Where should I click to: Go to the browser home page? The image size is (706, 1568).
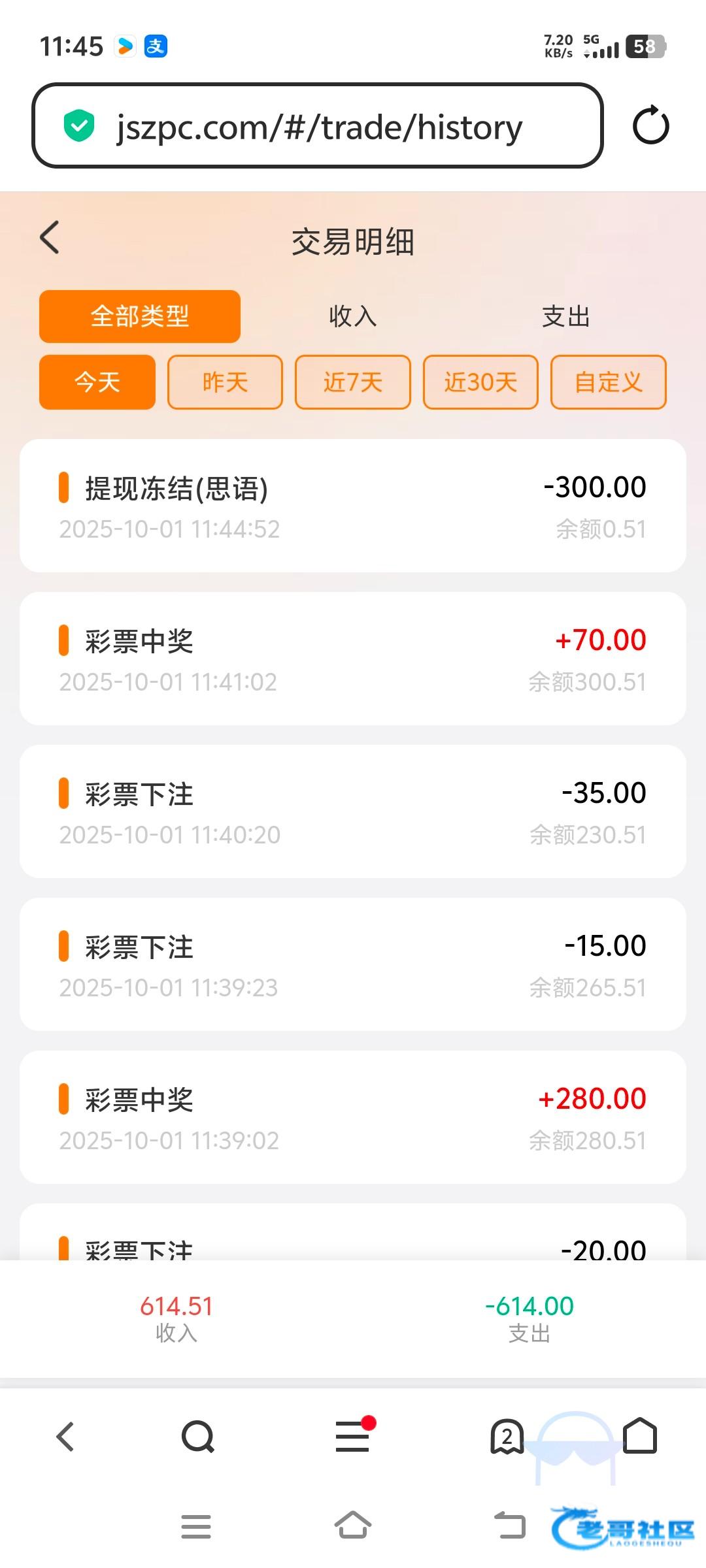point(640,1435)
